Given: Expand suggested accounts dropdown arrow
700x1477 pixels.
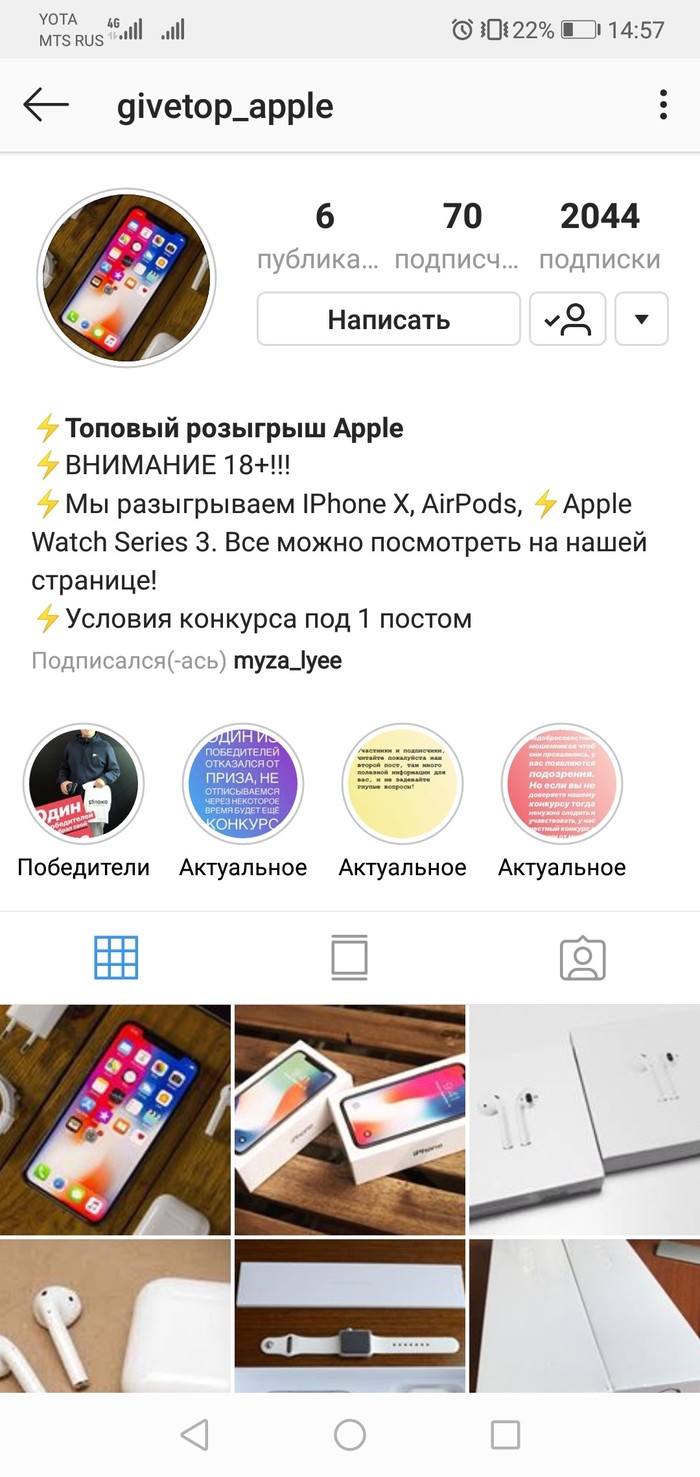Looking at the screenshot, I should [x=642, y=320].
